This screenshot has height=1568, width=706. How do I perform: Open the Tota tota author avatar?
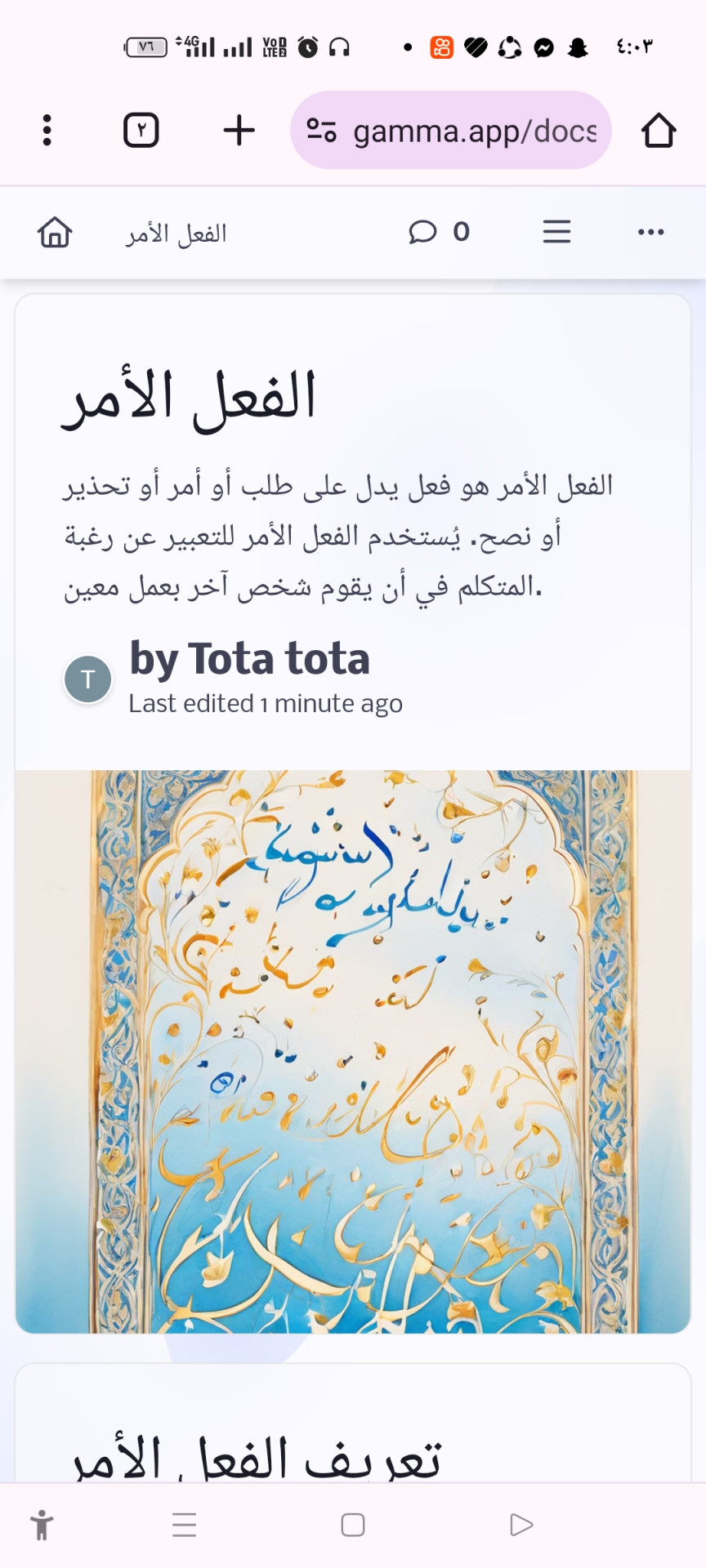click(88, 679)
